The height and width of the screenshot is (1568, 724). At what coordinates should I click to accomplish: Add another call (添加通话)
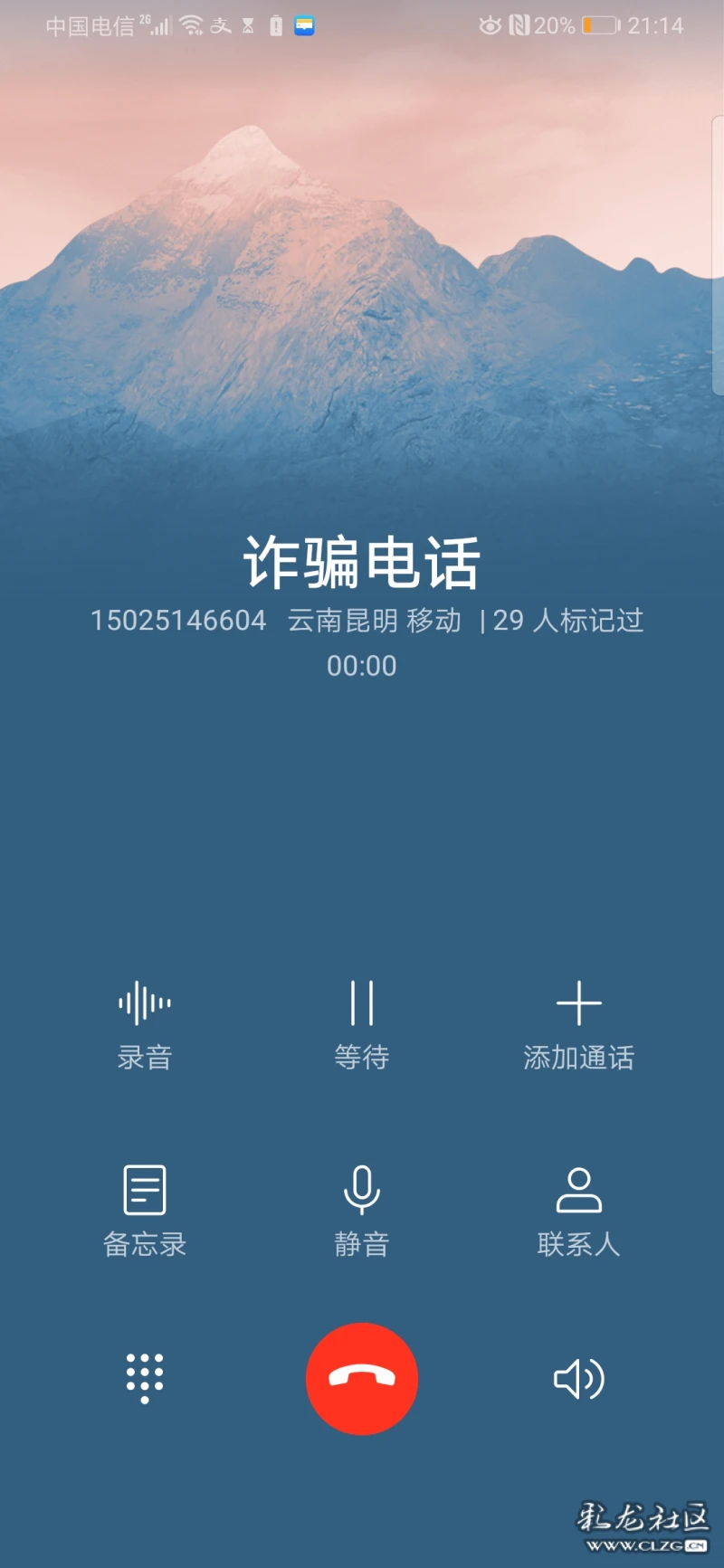(579, 1025)
